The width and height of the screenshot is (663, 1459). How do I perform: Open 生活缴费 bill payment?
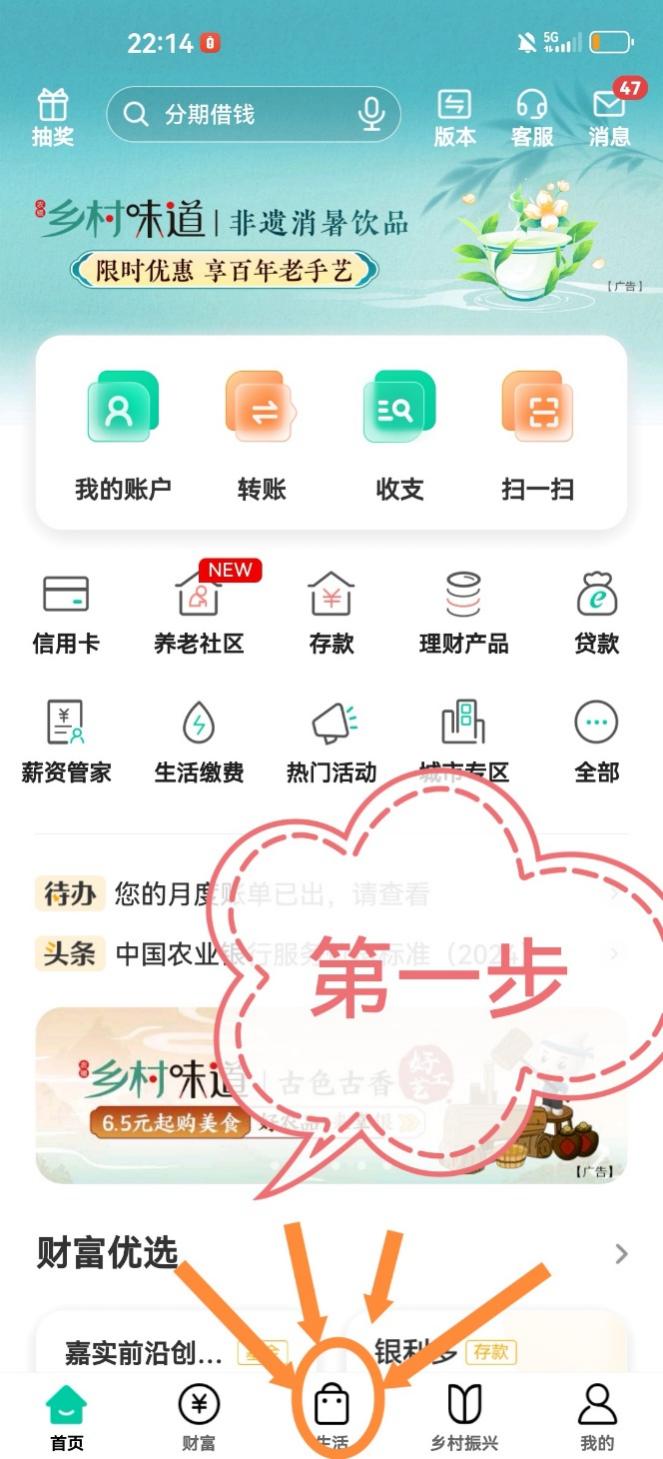click(x=198, y=740)
